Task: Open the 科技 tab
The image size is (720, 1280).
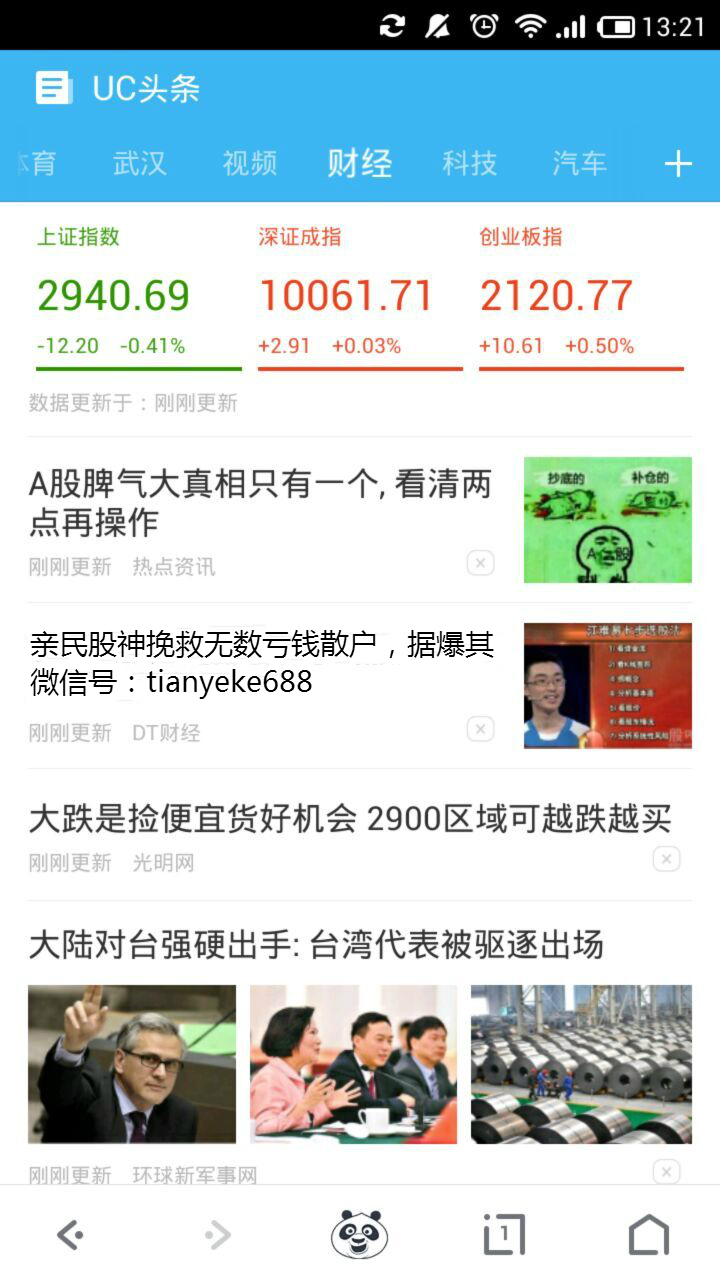Action: tap(469, 163)
